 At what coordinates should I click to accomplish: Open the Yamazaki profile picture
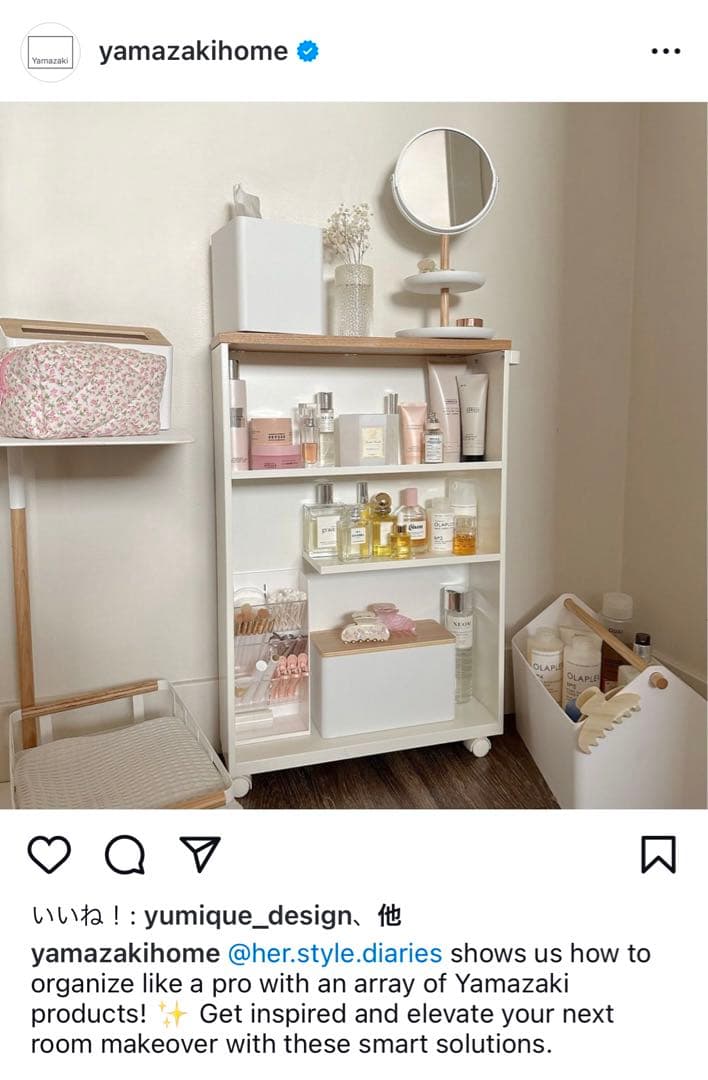(x=50, y=53)
